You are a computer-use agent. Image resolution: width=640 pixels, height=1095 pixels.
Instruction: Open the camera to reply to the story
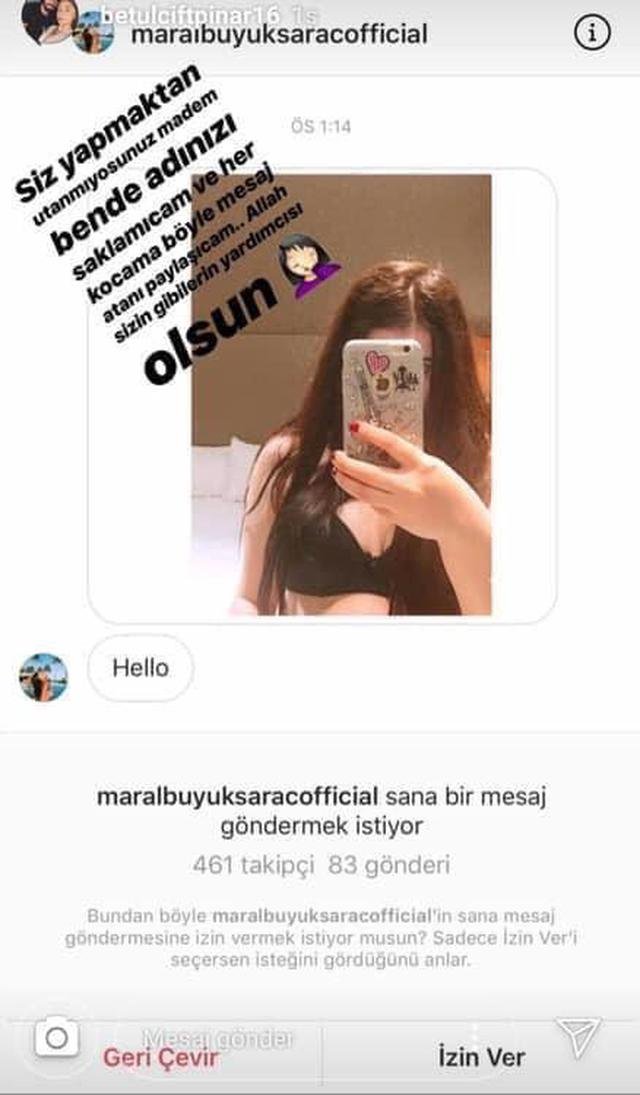pos(57,1039)
